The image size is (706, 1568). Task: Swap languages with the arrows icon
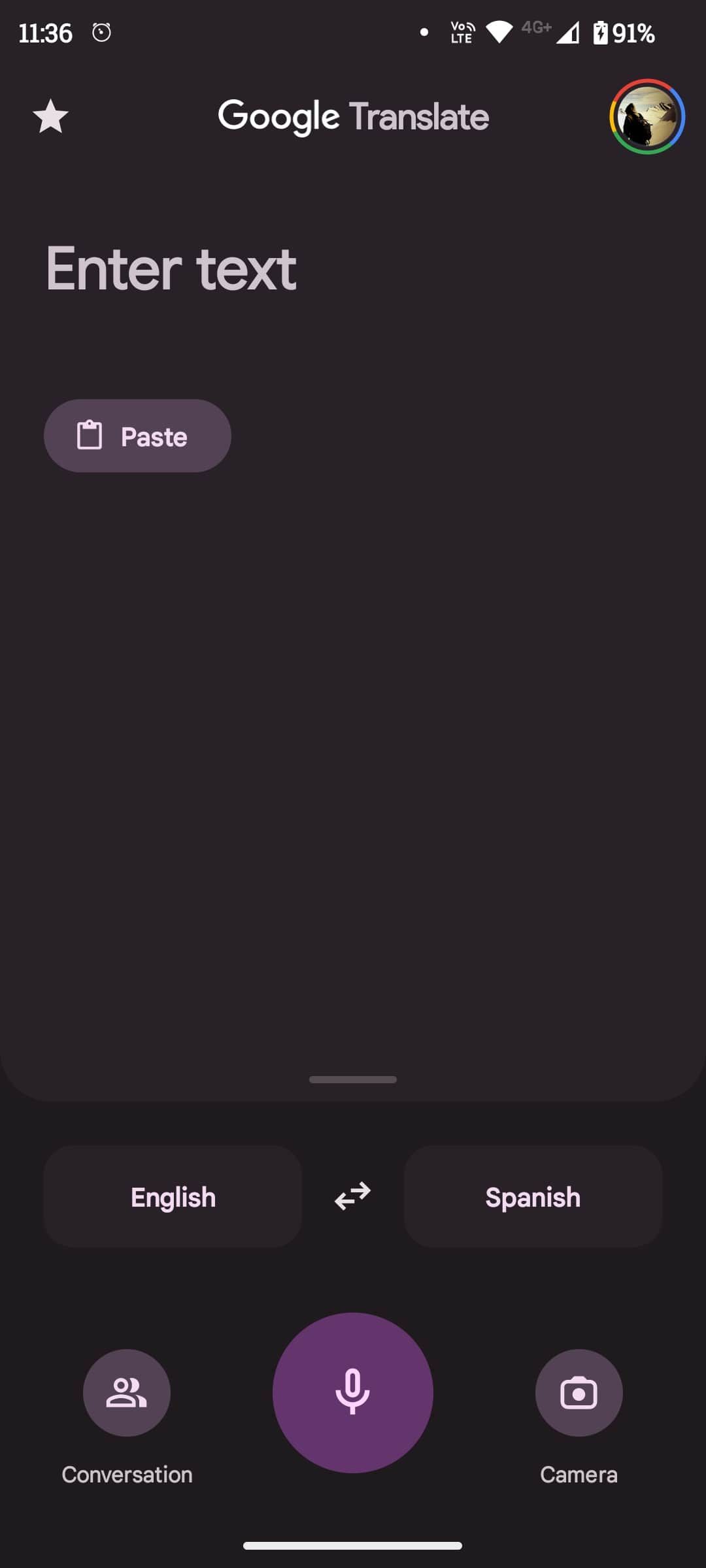352,1196
